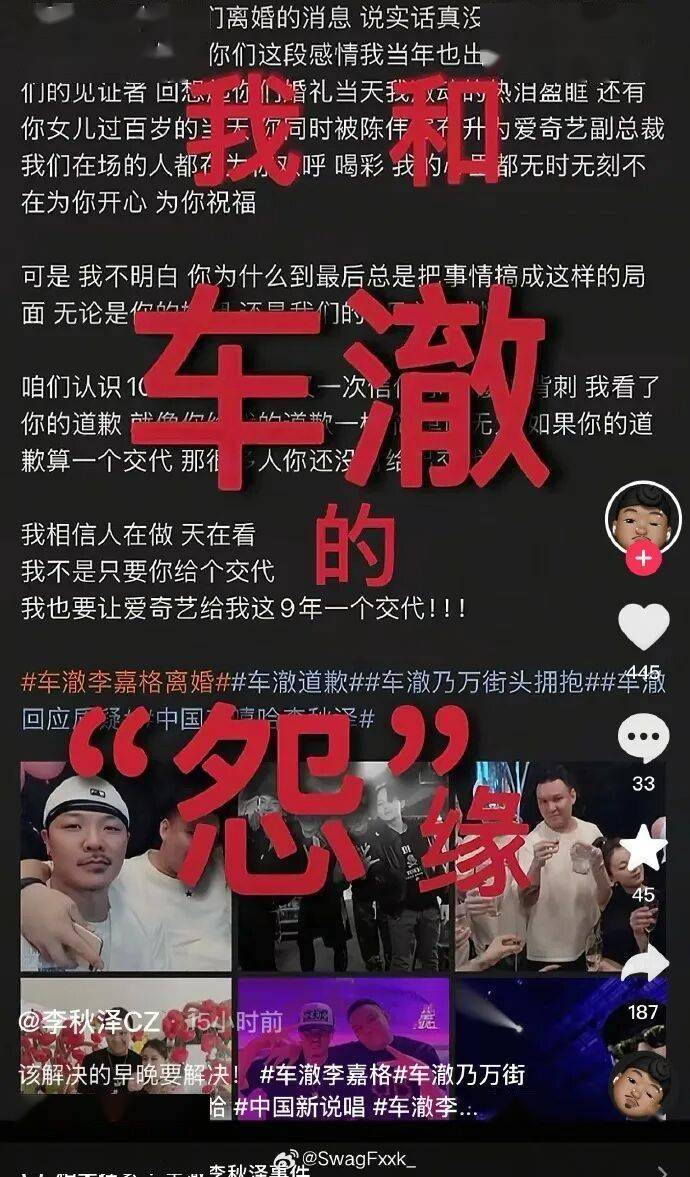Like this video with the heart
Image resolution: width=690 pixels, height=1177 pixels.
[x=643, y=628]
